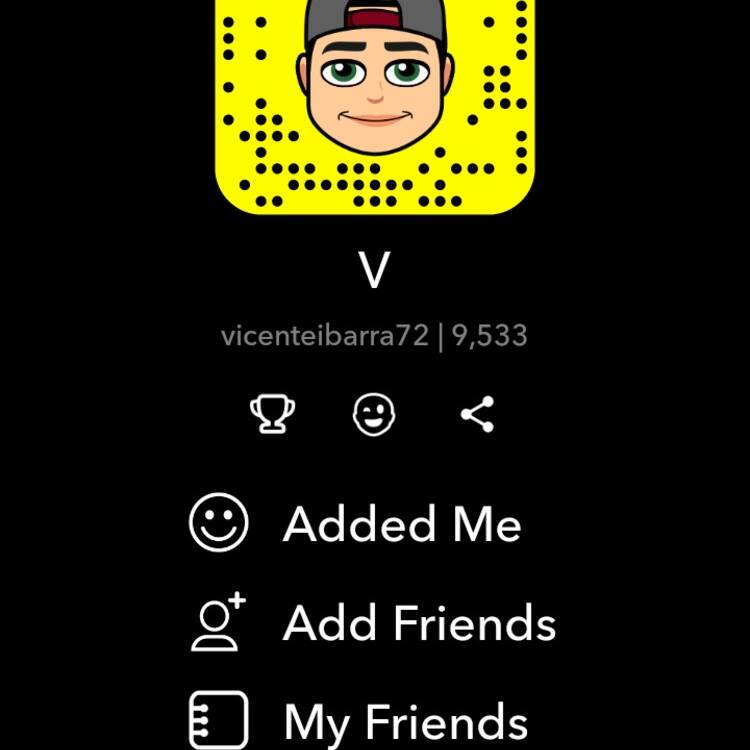The height and width of the screenshot is (750, 750).
Task: Open the Added Me list
Action: [x=400, y=525]
